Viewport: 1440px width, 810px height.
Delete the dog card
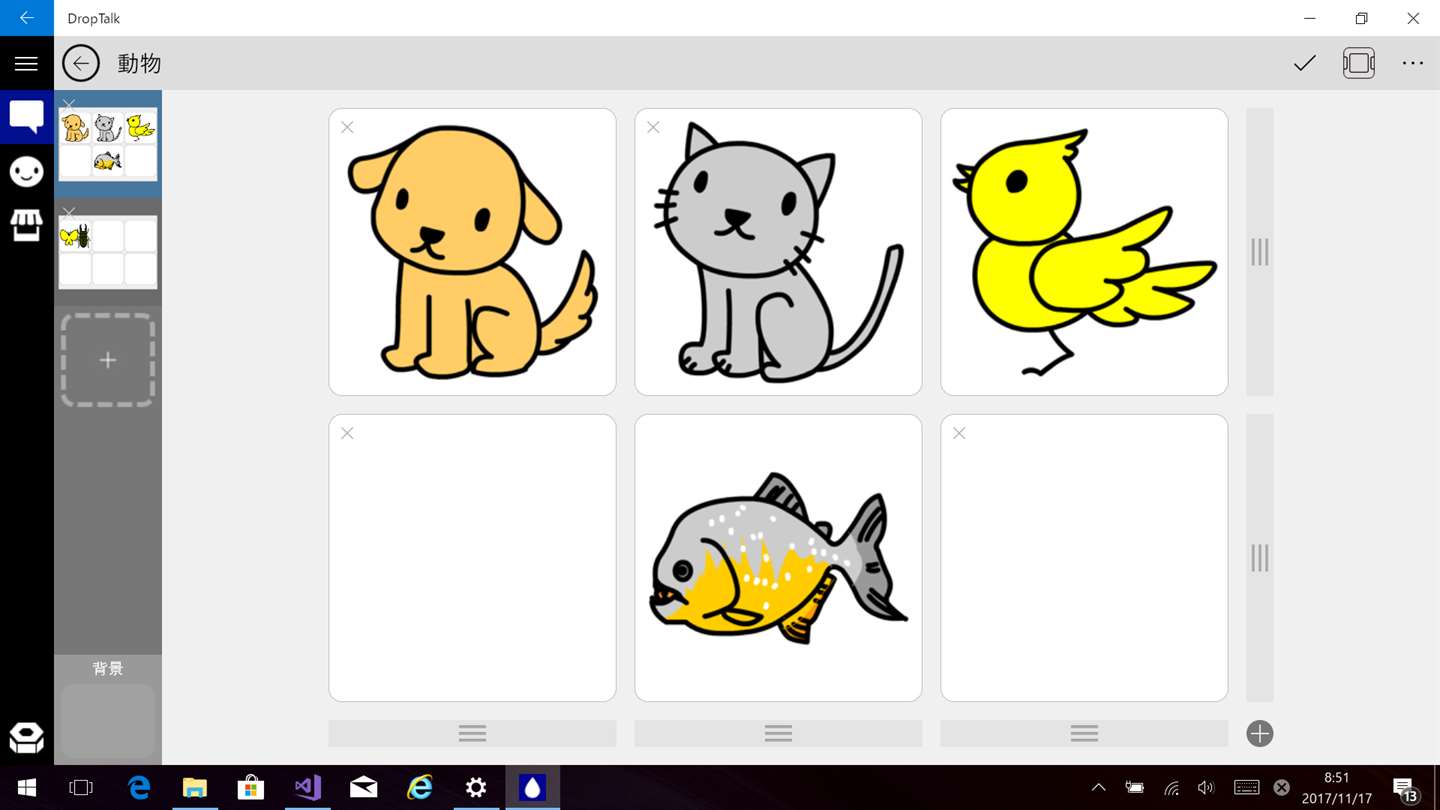[x=347, y=127]
